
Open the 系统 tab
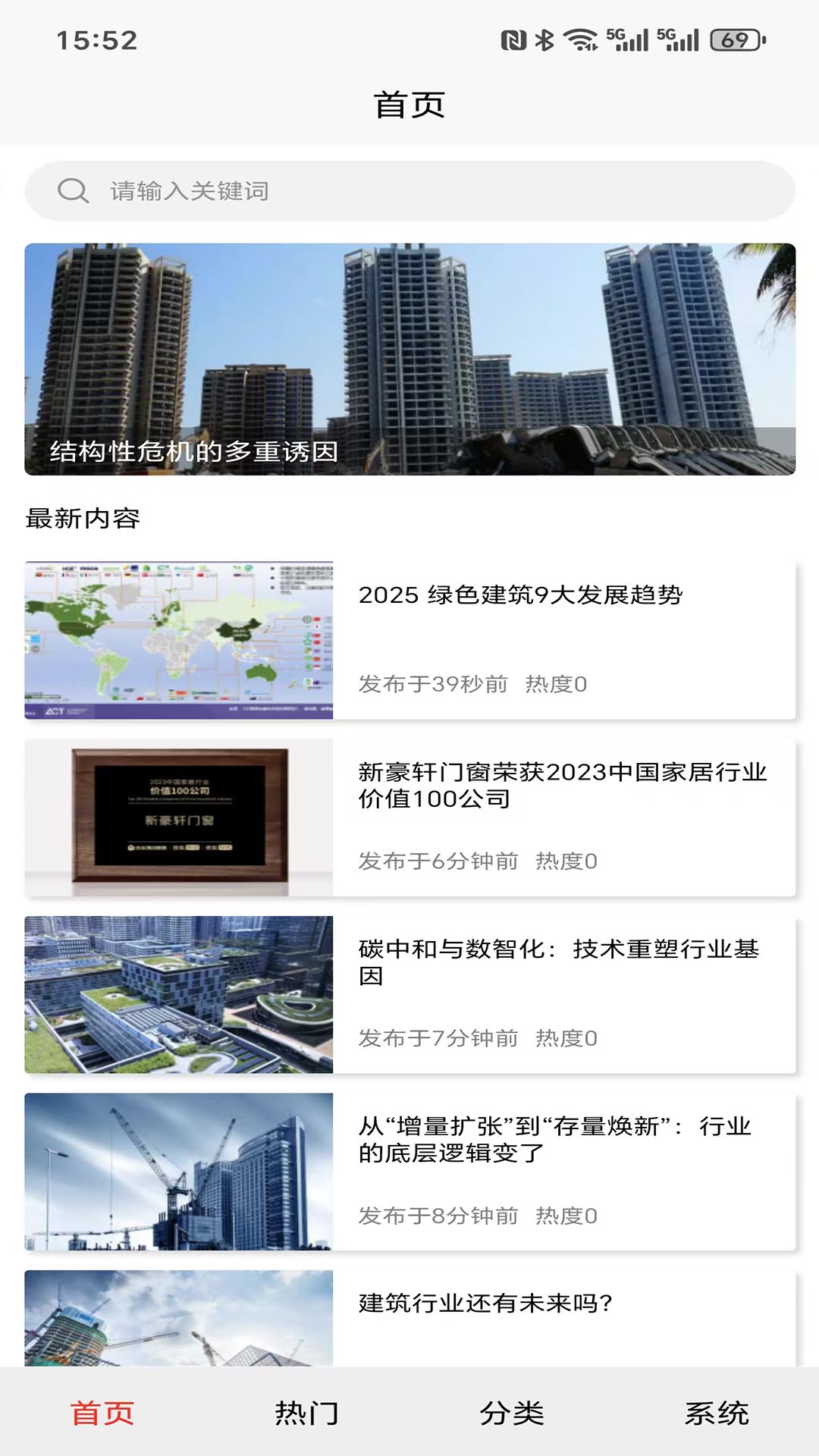(x=717, y=1414)
